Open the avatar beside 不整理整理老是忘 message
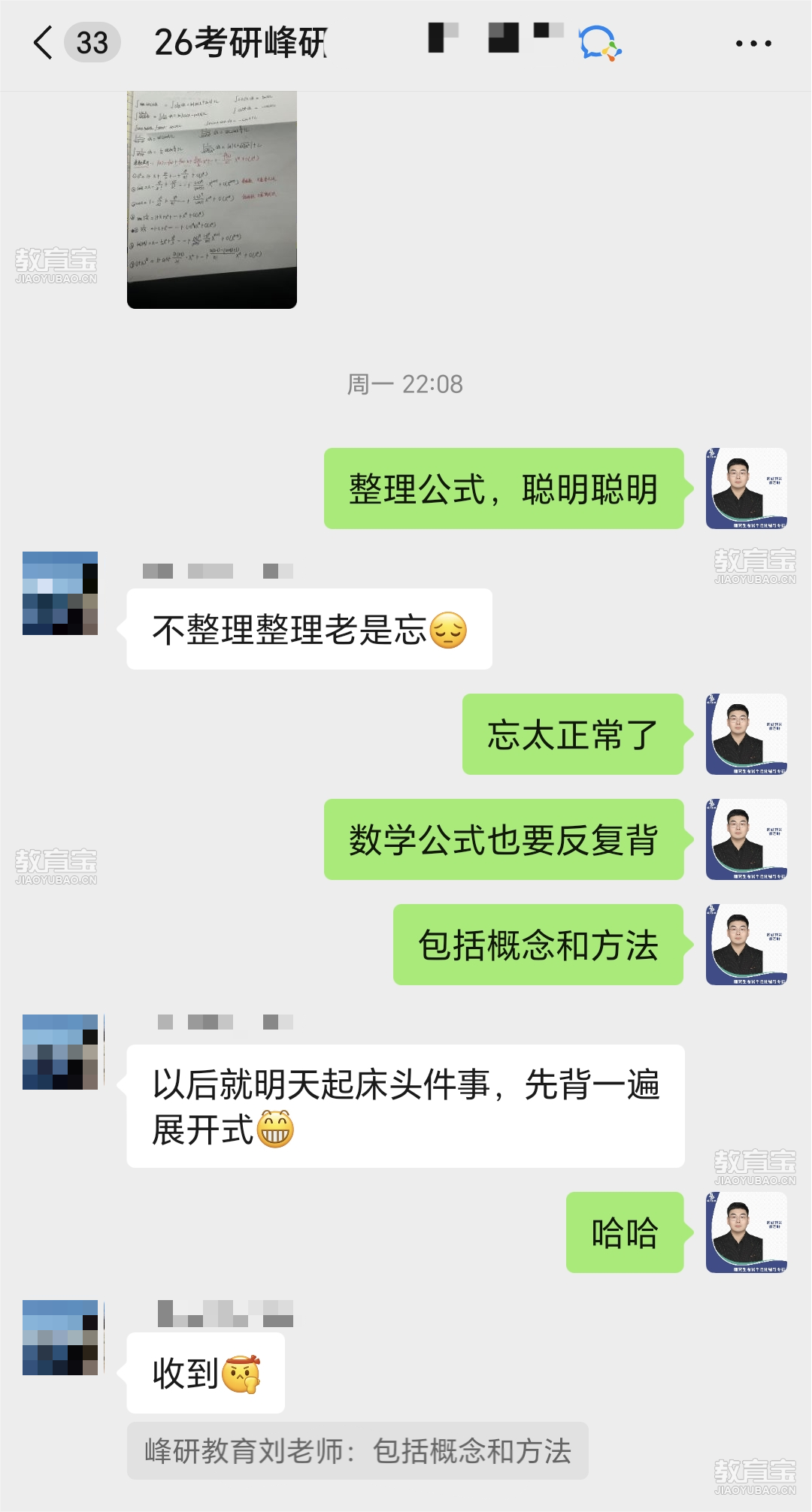 click(60, 593)
